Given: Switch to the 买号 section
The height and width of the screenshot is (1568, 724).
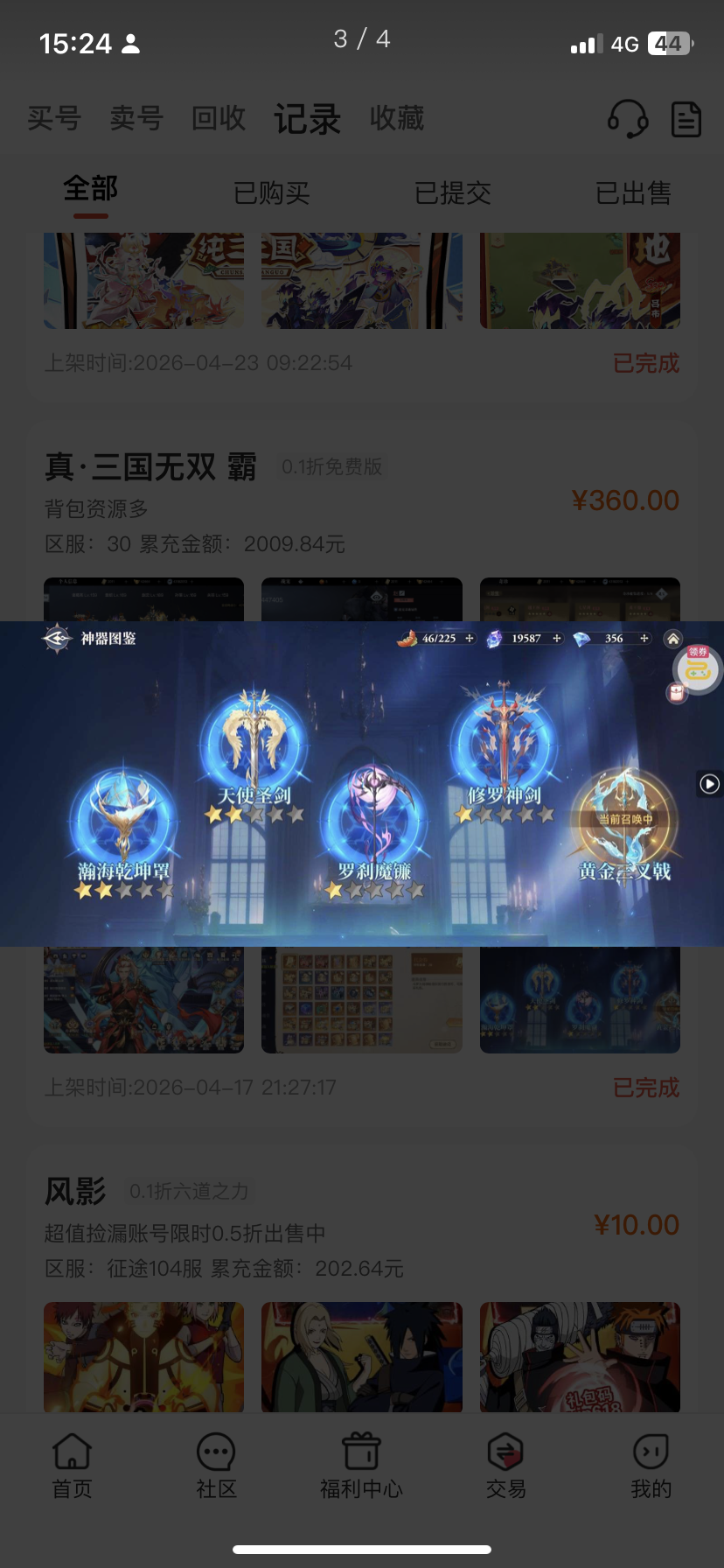Looking at the screenshot, I should [x=54, y=118].
